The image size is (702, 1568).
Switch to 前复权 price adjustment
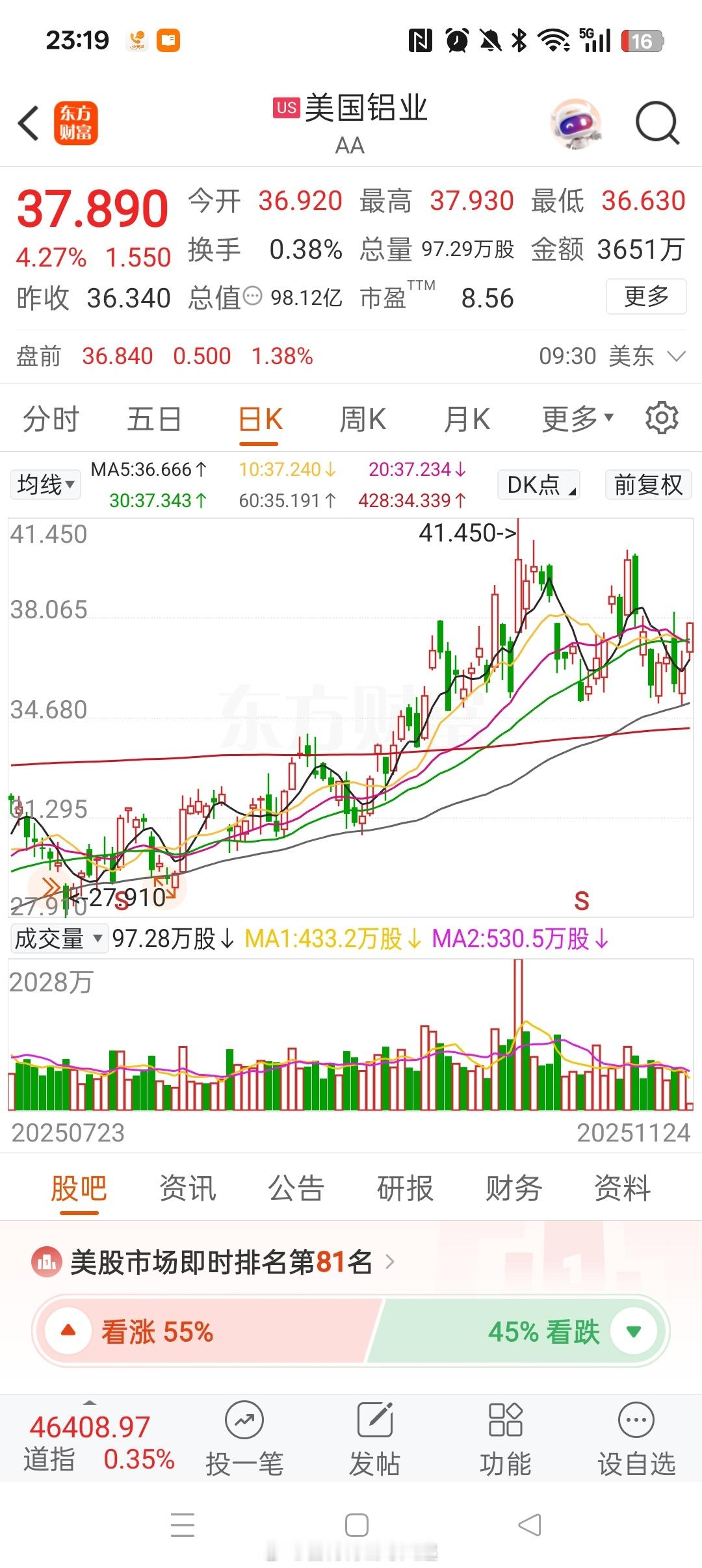click(x=647, y=484)
